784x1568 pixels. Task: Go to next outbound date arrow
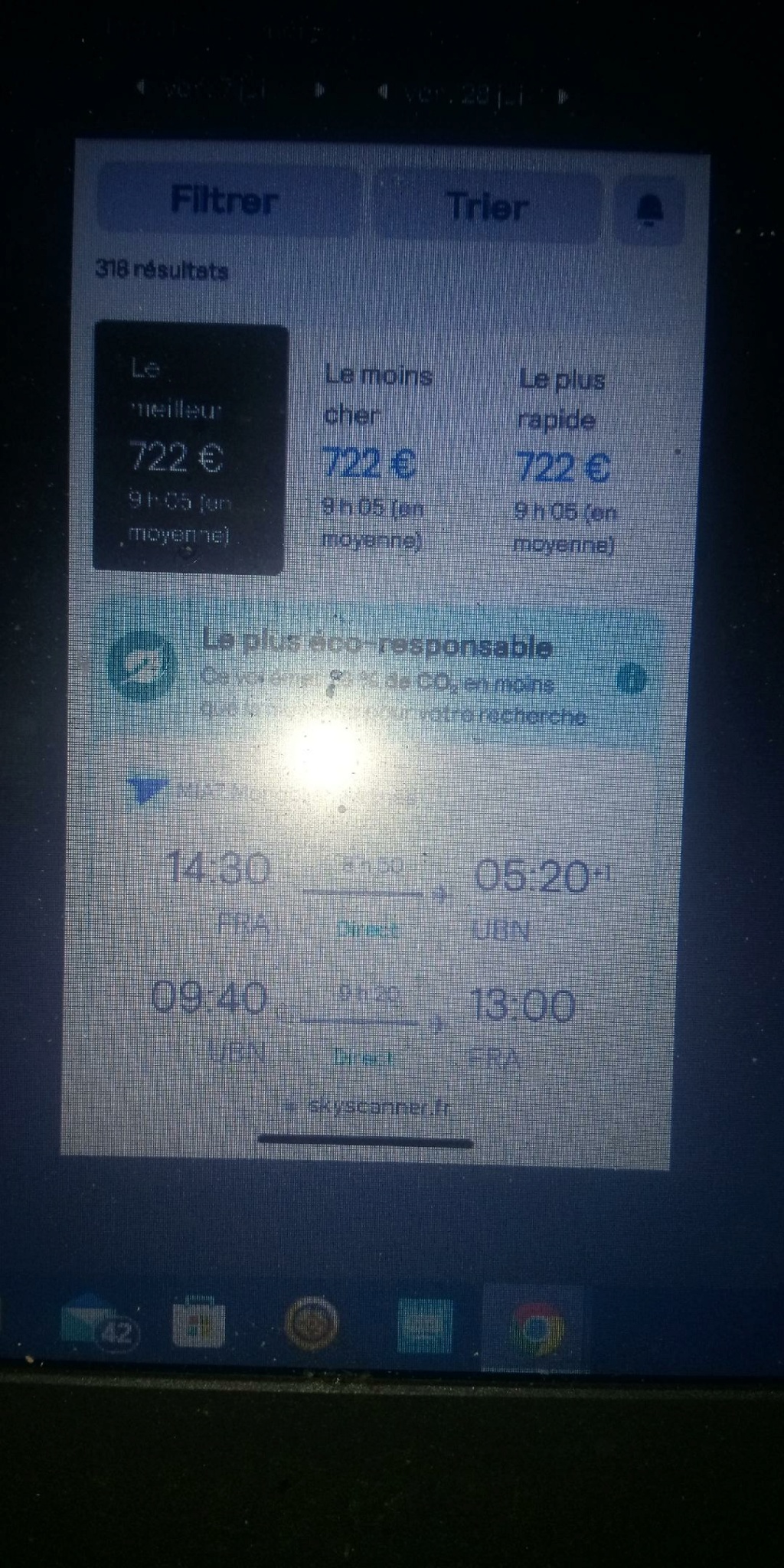pos(318,90)
